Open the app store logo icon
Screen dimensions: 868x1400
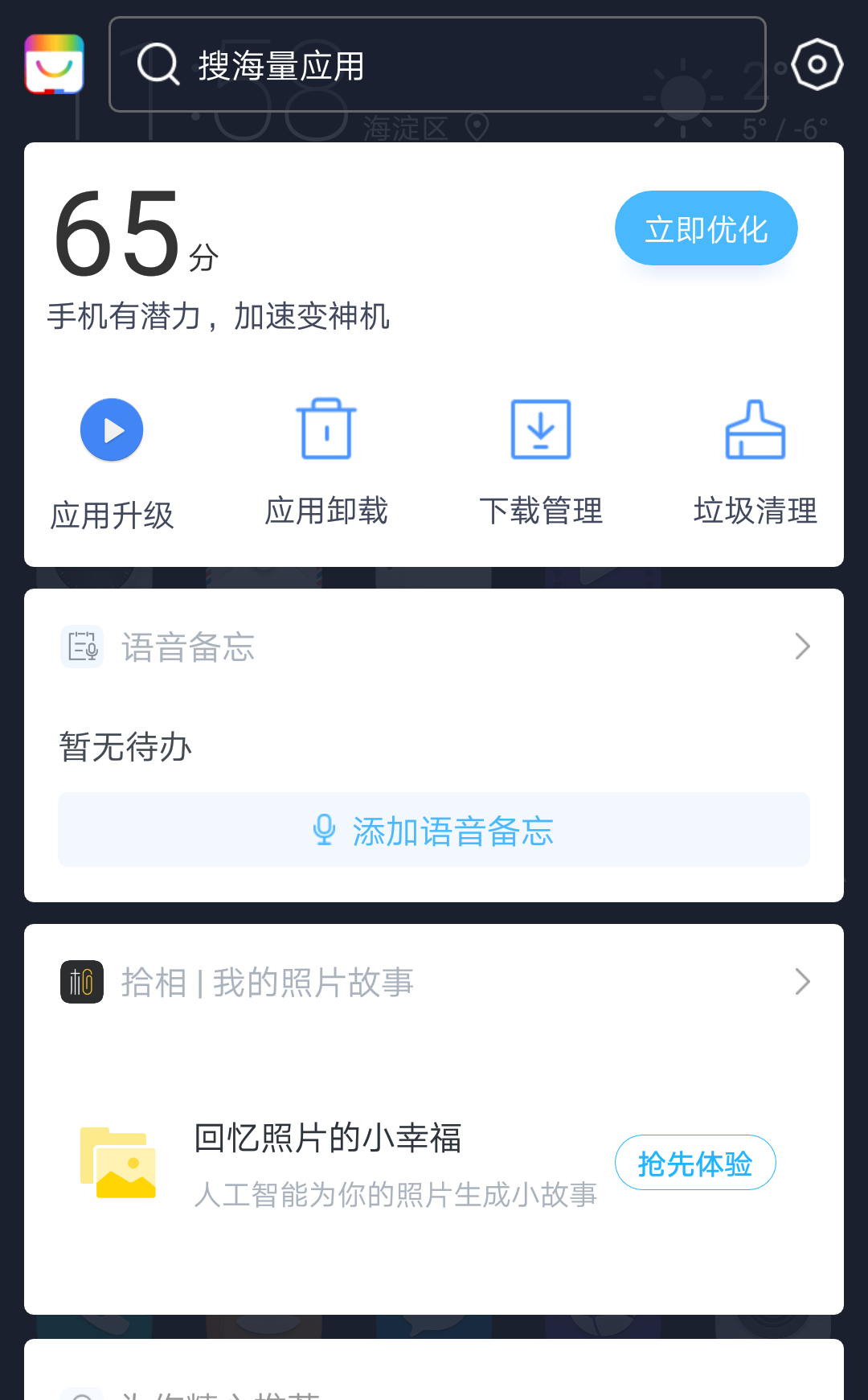(55, 64)
